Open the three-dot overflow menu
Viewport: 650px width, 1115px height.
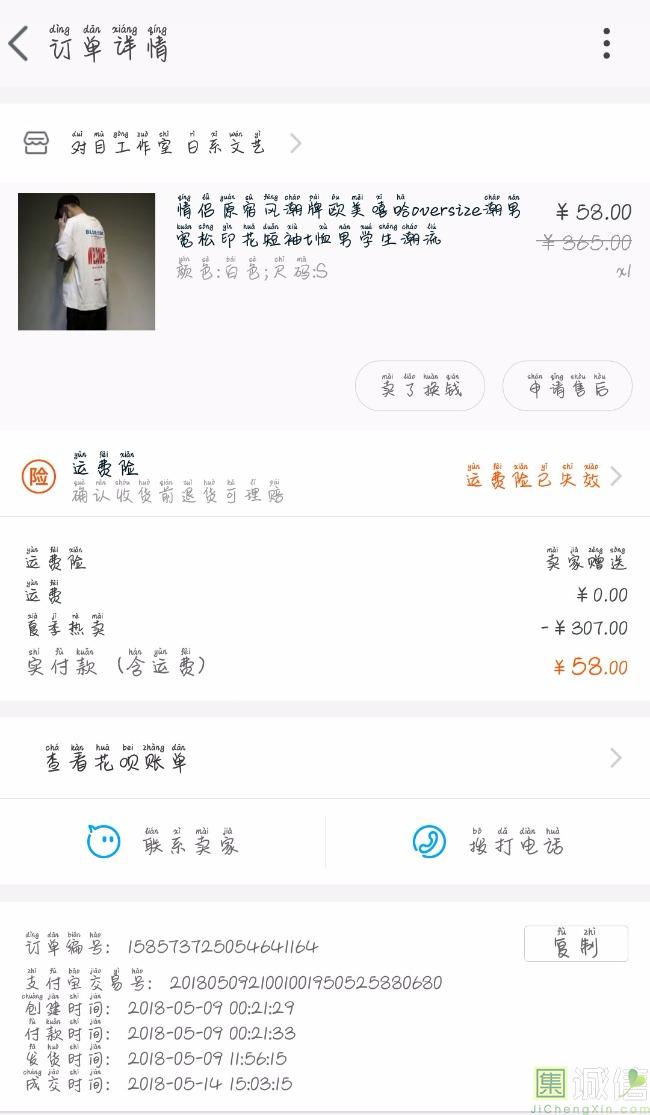click(x=606, y=44)
